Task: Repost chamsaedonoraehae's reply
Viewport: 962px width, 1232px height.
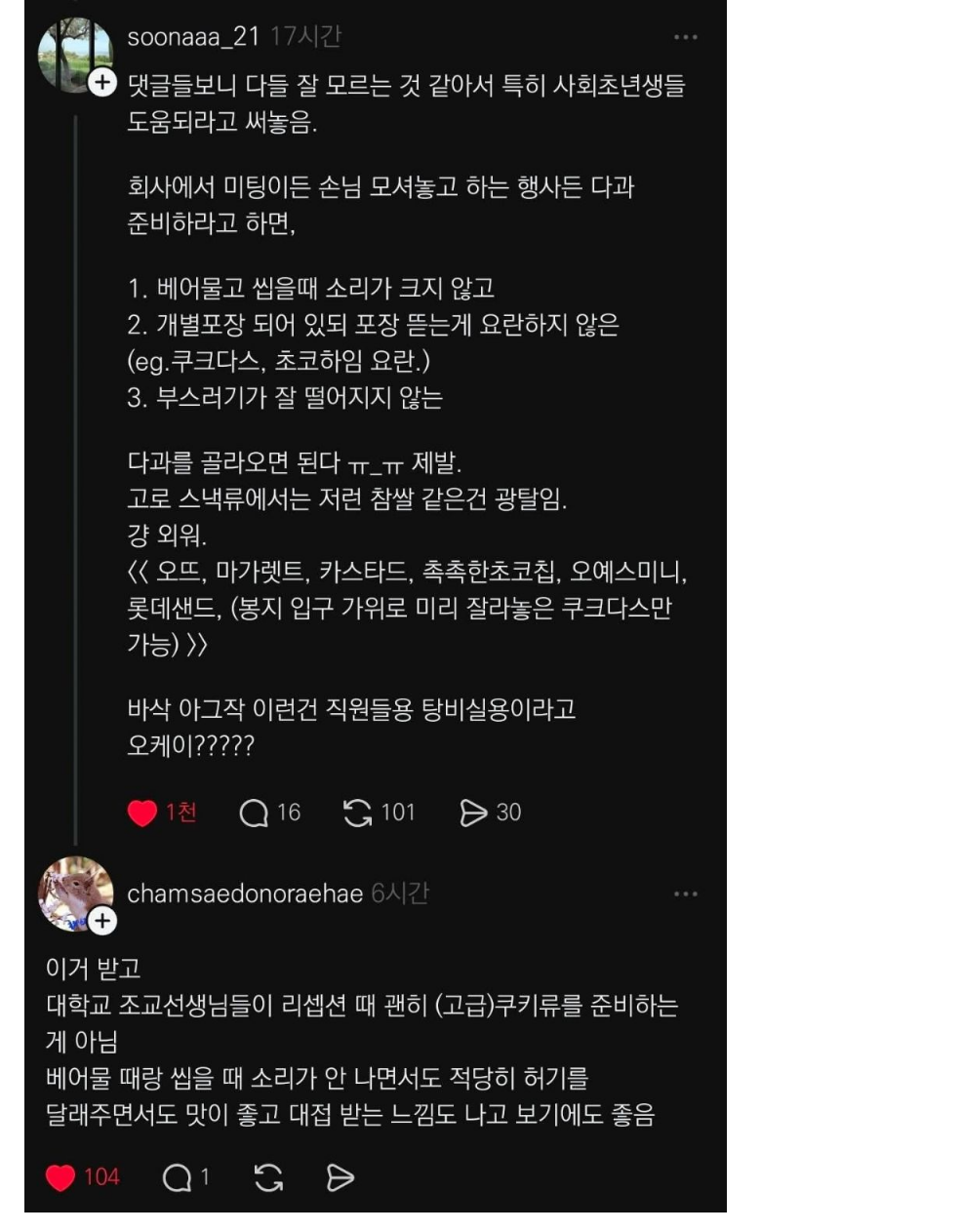Action: [x=269, y=1177]
